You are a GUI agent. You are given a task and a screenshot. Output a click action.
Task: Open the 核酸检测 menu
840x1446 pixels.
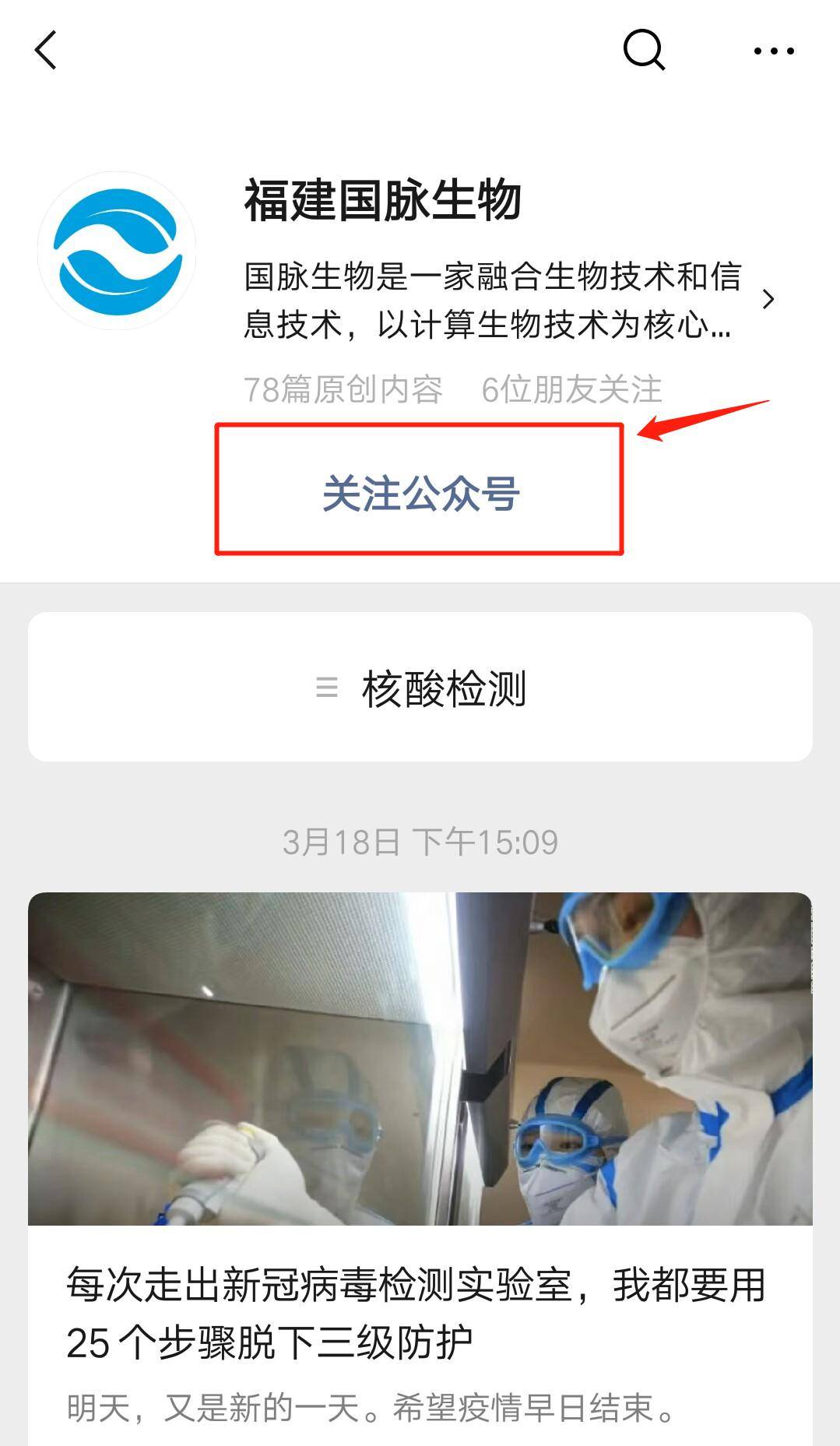click(420, 687)
